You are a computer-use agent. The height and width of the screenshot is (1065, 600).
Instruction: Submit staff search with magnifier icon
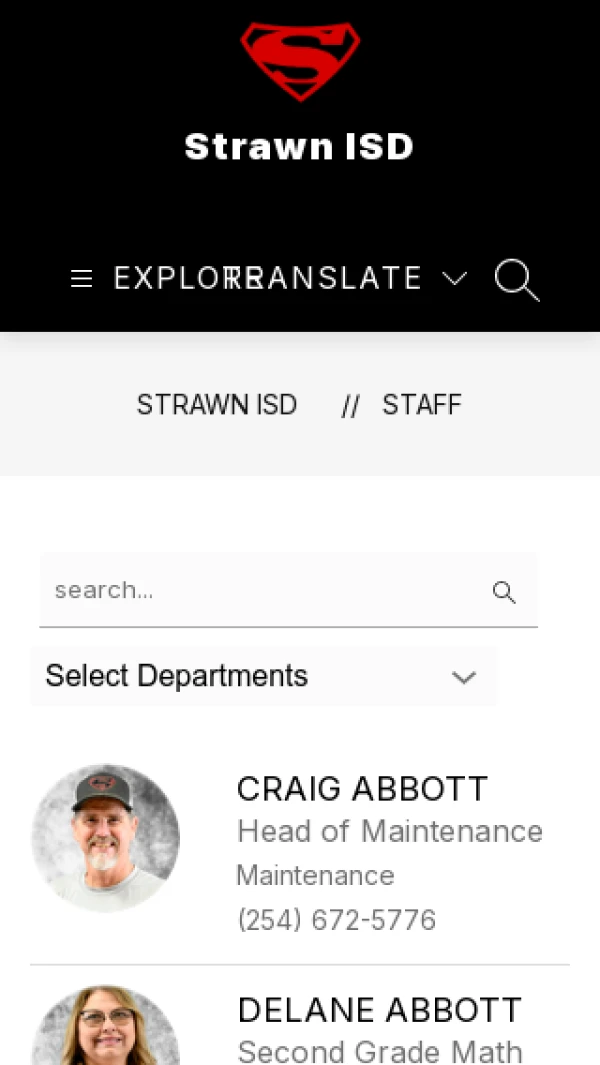[x=504, y=592]
